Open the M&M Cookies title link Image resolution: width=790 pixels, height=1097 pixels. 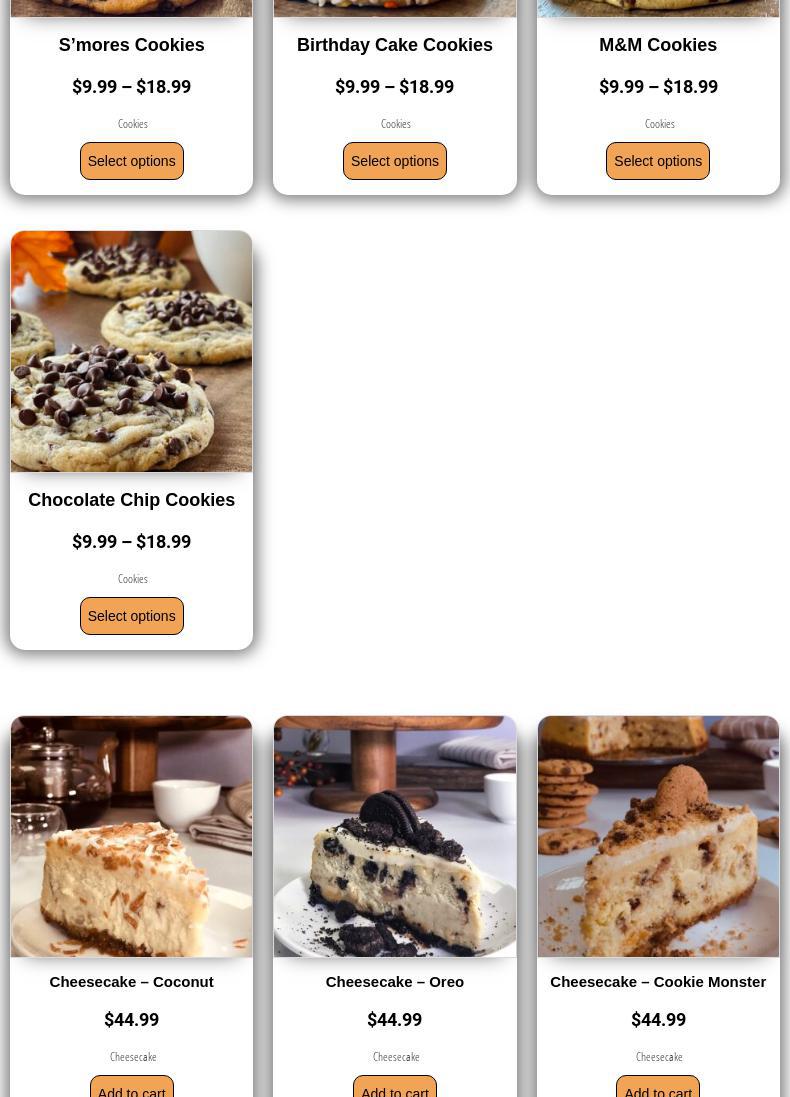click(x=657, y=45)
